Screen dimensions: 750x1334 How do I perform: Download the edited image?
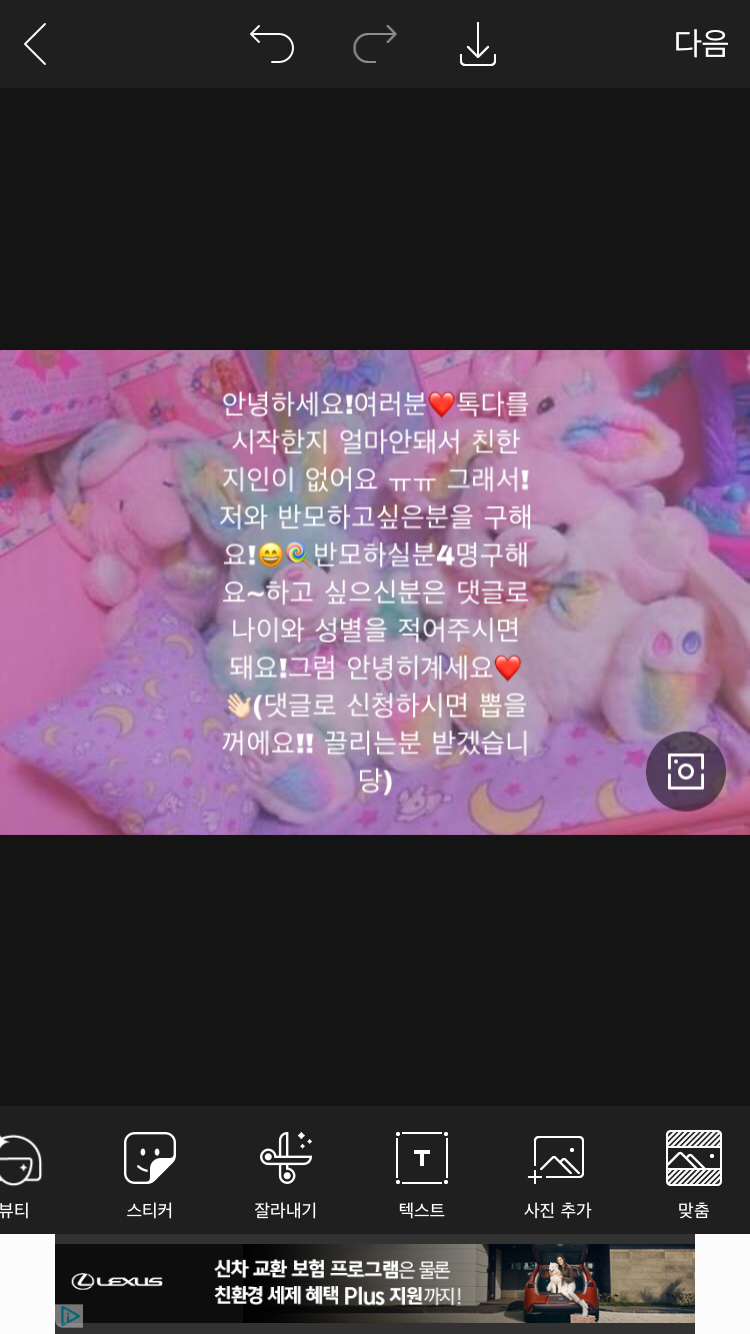pyautogui.click(x=478, y=45)
